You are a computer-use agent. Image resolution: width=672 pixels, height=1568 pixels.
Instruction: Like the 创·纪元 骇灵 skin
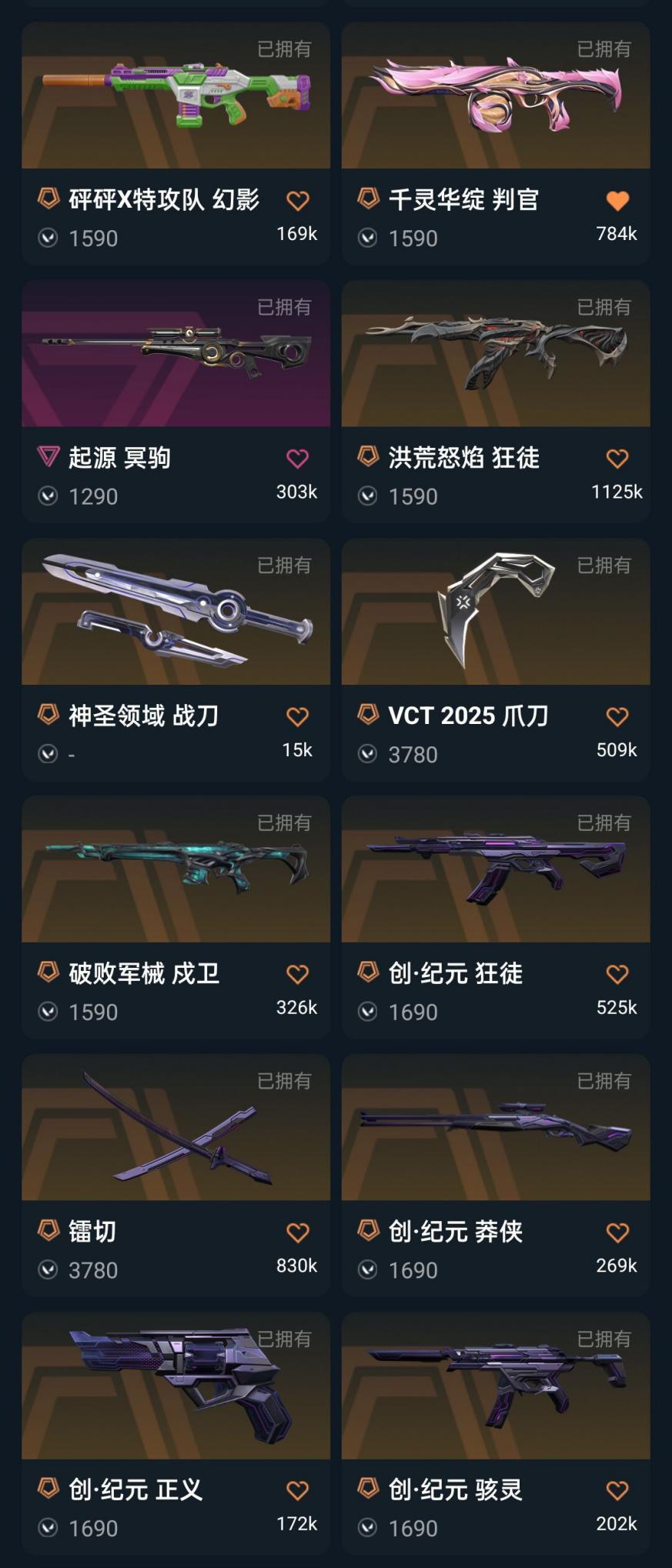tap(617, 1491)
